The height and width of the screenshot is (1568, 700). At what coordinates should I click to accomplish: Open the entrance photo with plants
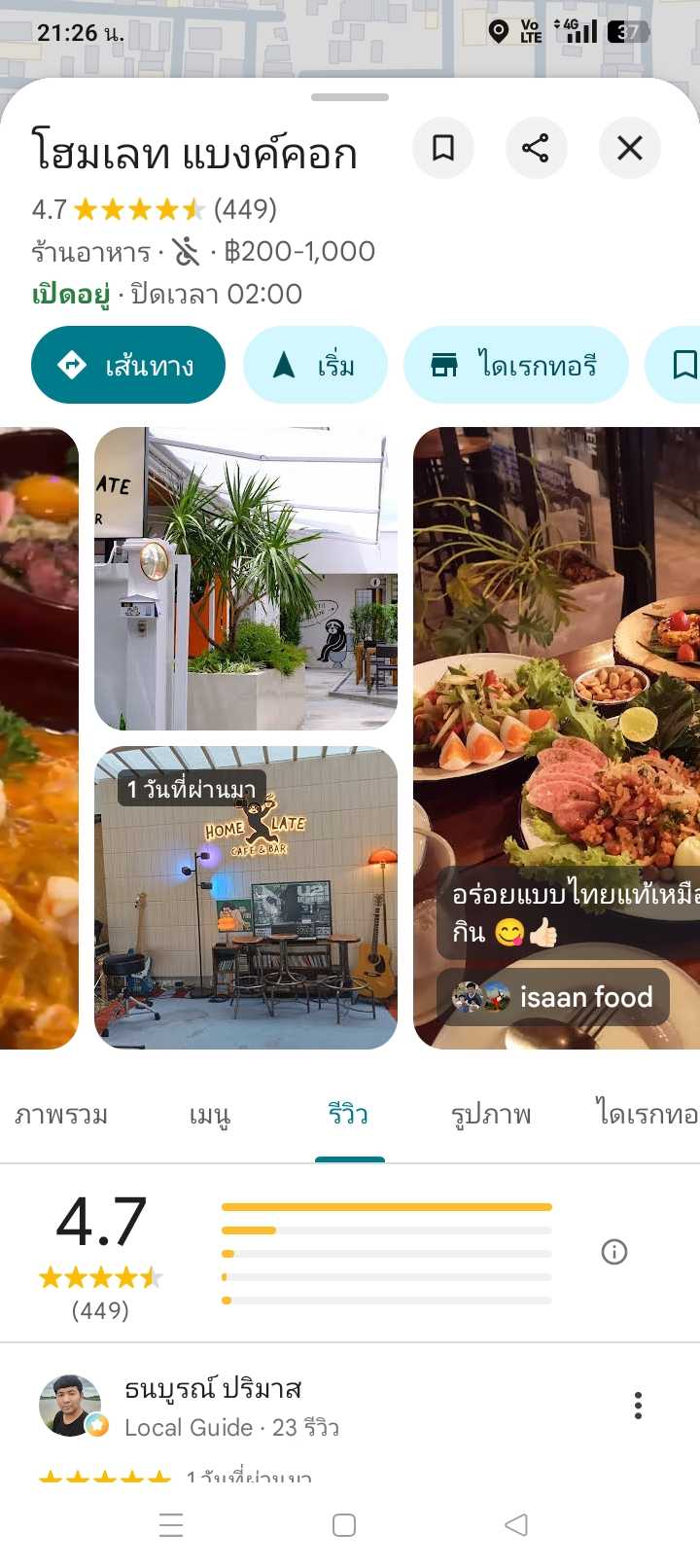coord(246,579)
